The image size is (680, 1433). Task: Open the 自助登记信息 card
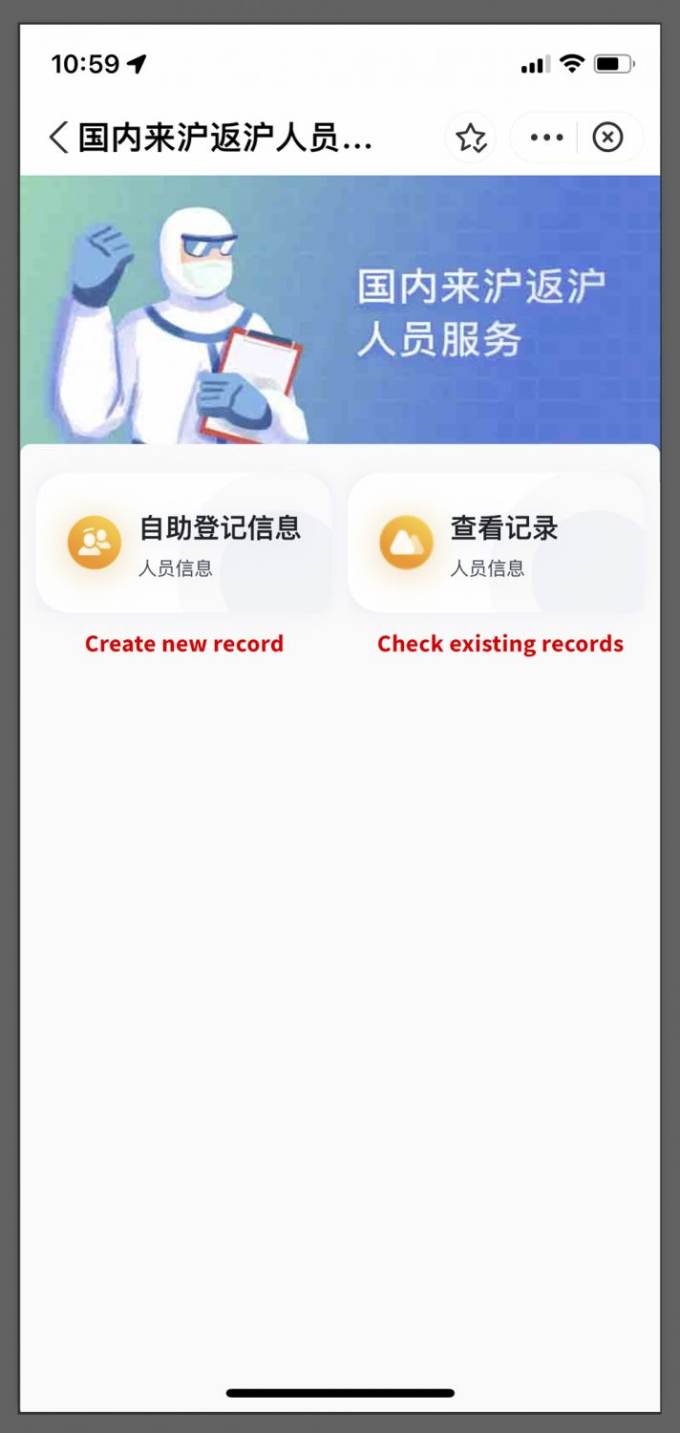click(x=184, y=543)
